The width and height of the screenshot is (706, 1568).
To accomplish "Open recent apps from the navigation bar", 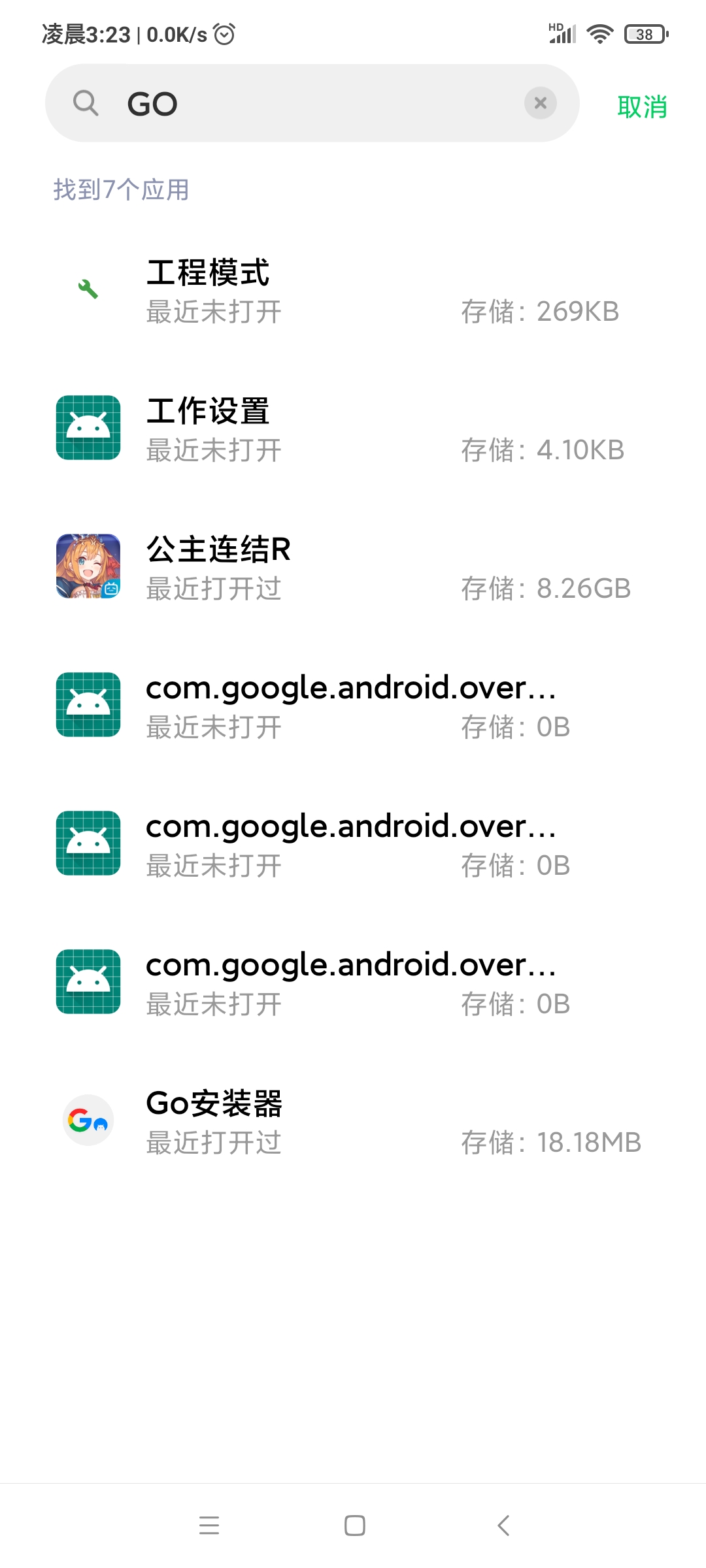I will coord(209,1526).
